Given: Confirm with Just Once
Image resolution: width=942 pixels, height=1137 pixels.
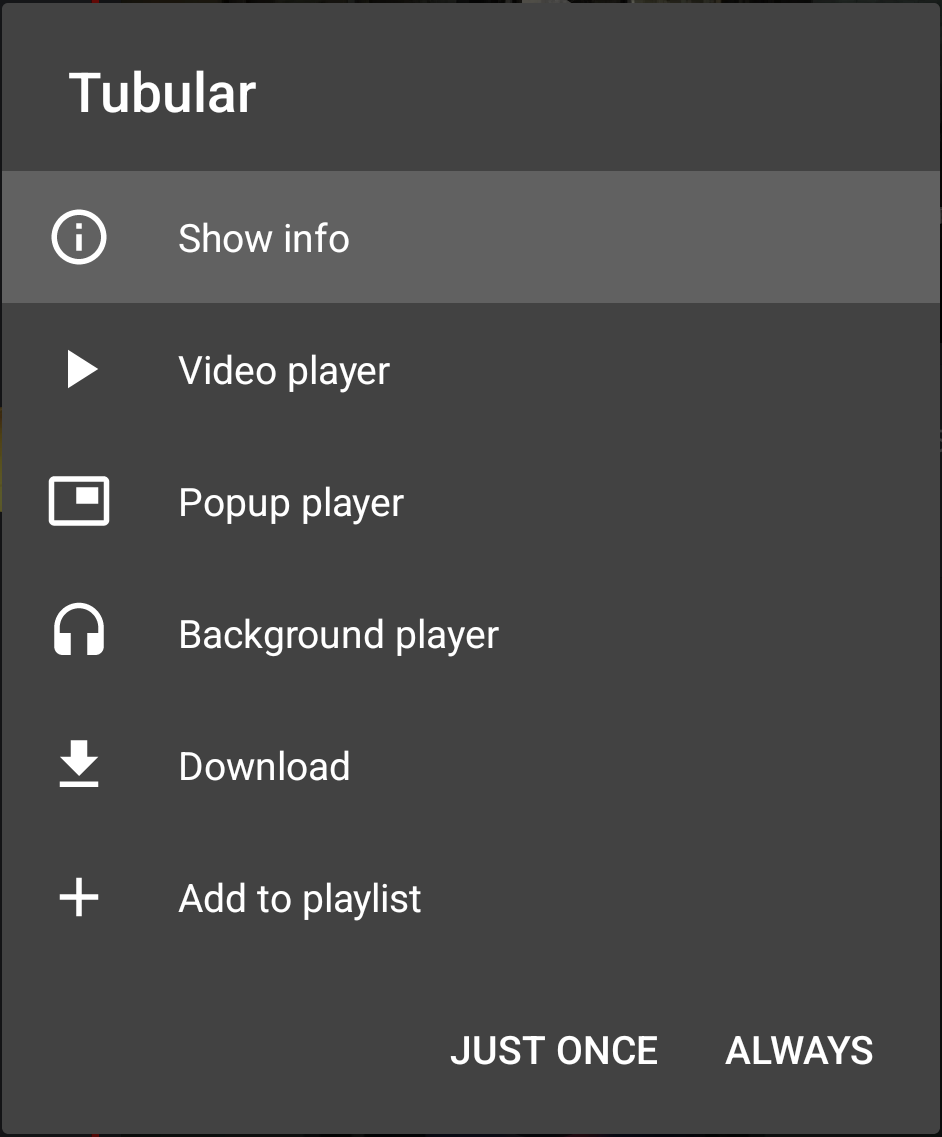Looking at the screenshot, I should (554, 1050).
